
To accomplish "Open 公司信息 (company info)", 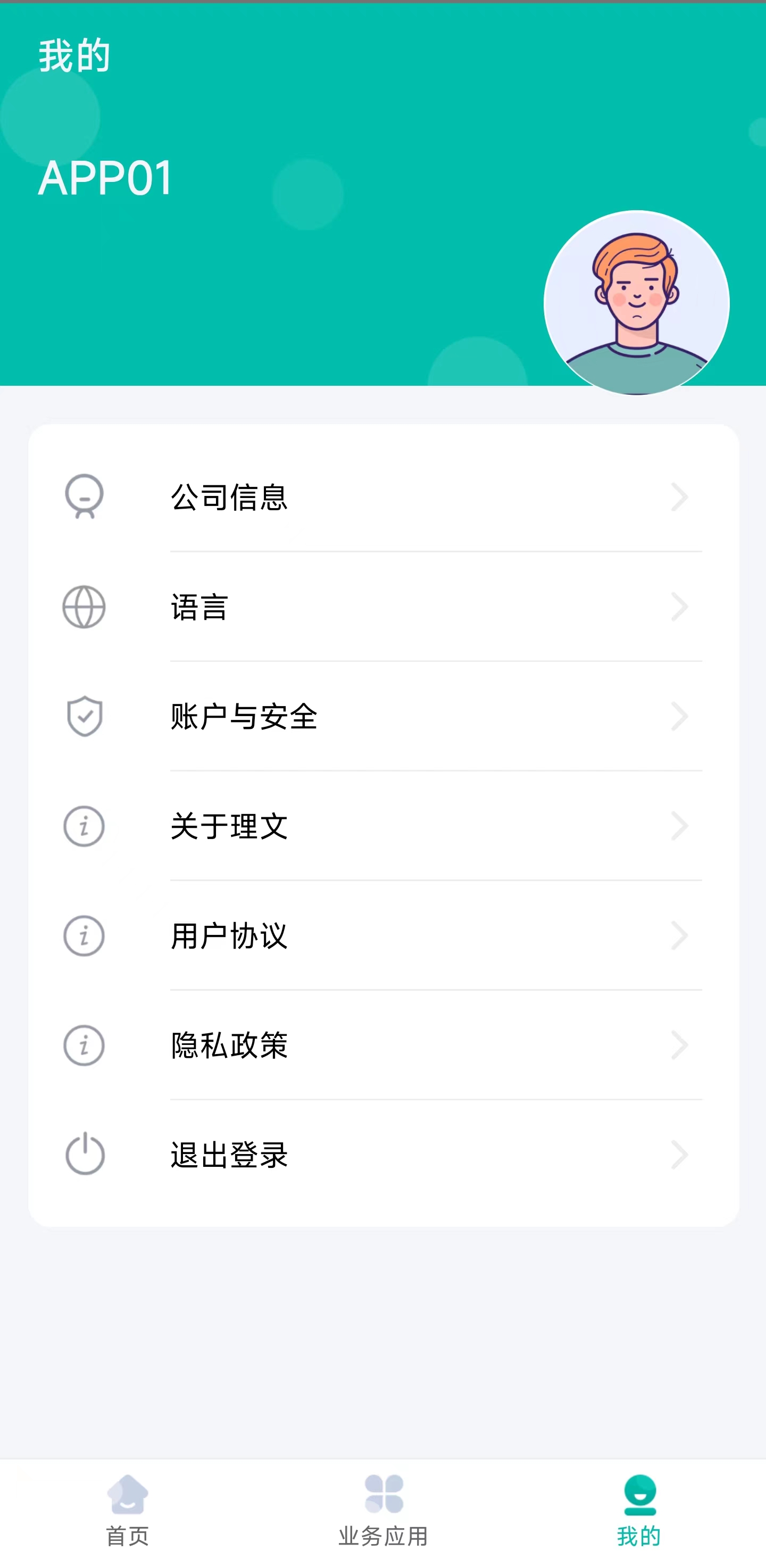I will tap(384, 497).
